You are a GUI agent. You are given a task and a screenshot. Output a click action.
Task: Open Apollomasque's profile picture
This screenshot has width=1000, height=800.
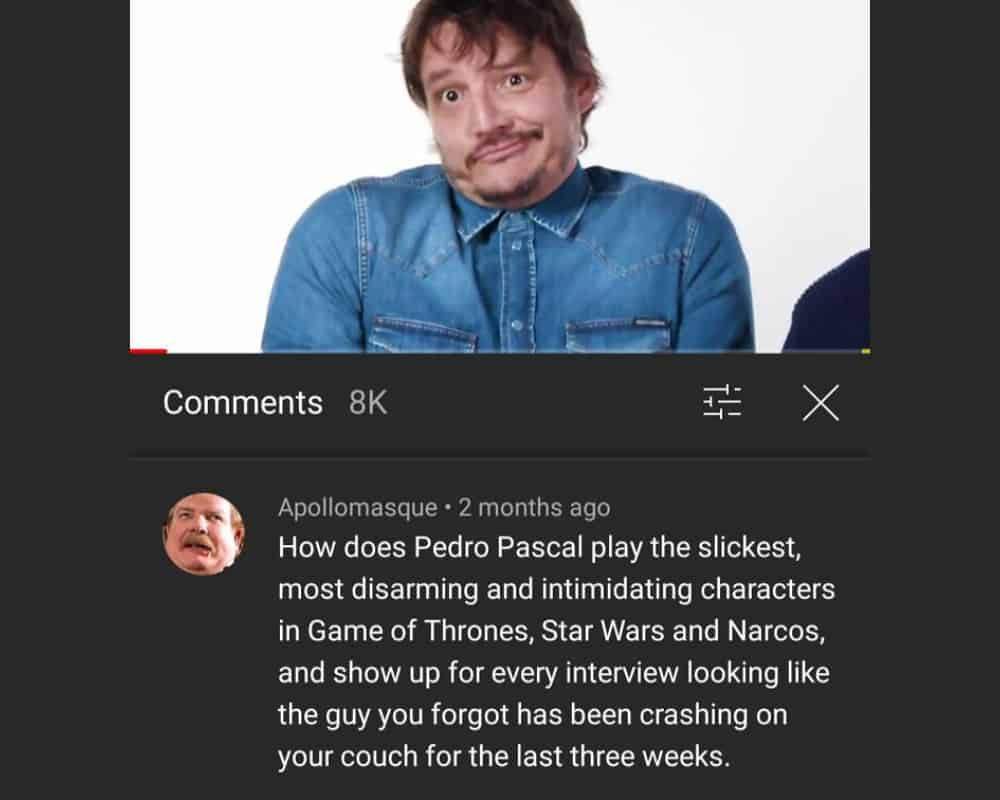tap(204, 533)
